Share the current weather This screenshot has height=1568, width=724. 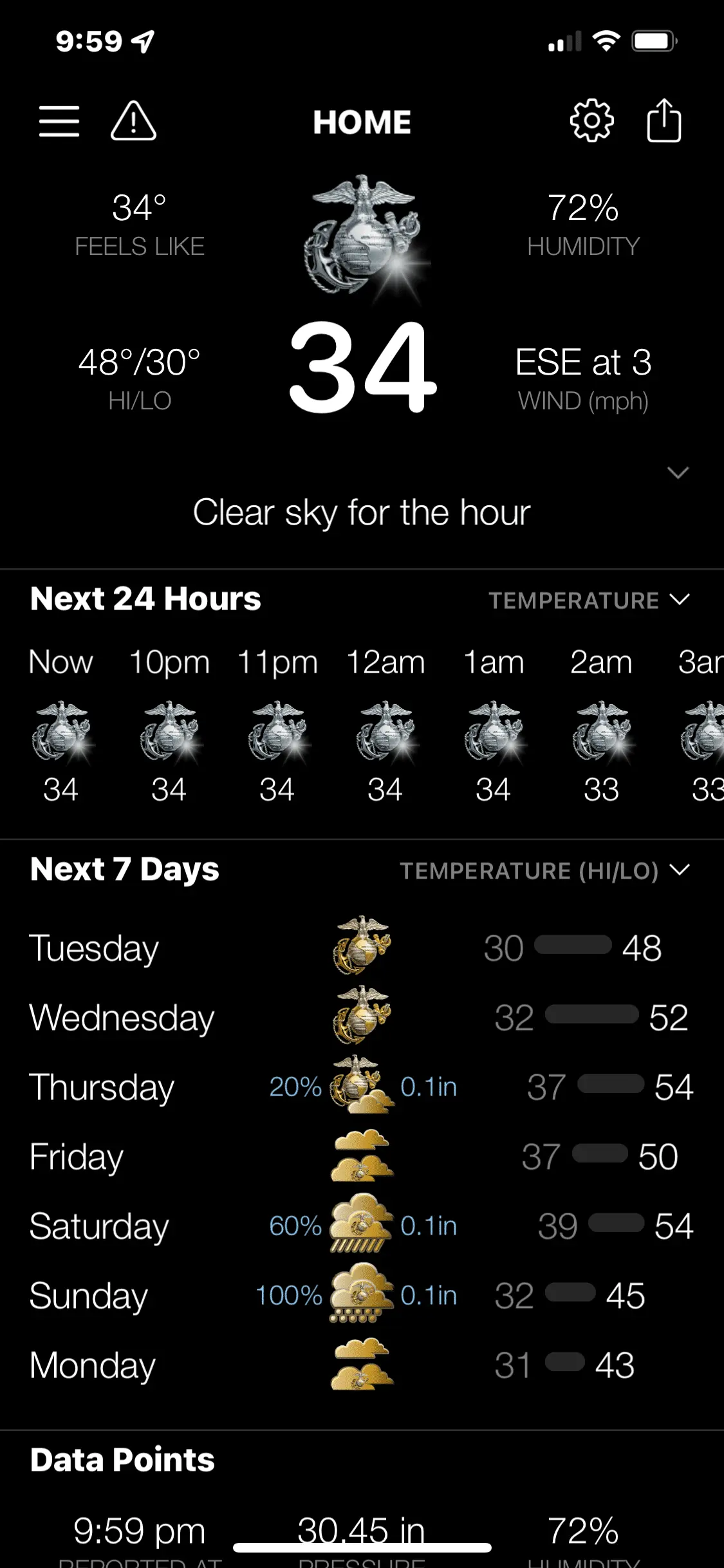(664, 121)
